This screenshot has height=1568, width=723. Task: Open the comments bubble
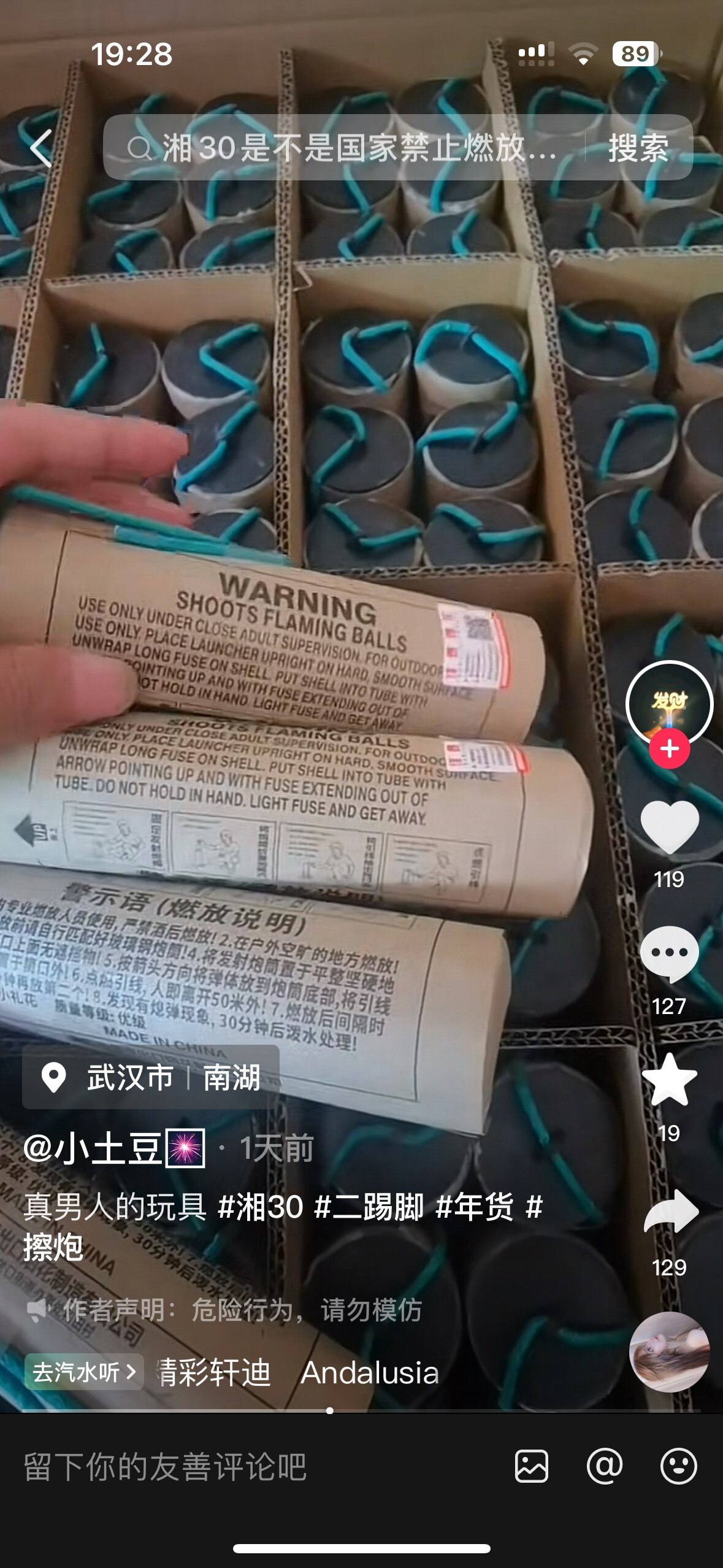669,954
